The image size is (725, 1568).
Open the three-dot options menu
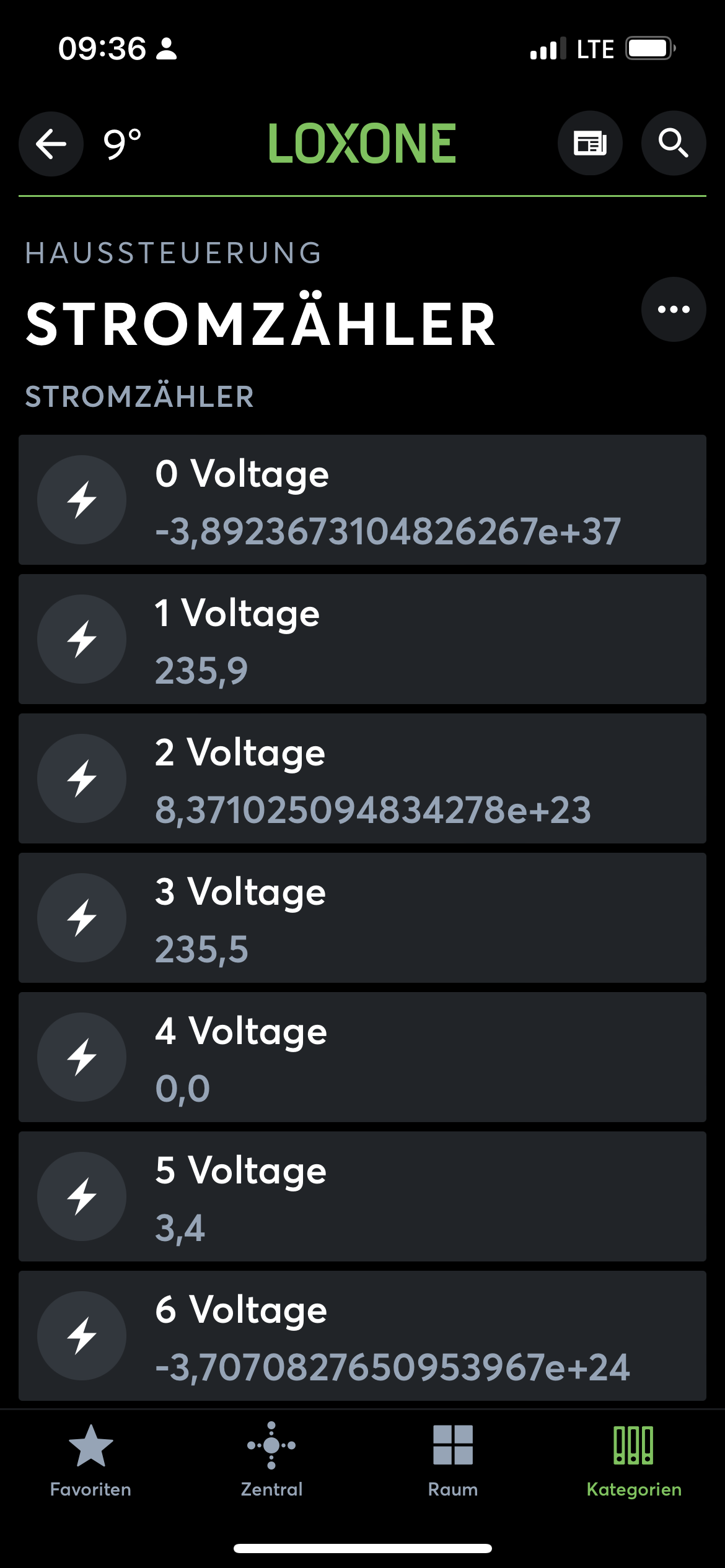[x=674, y=310]
